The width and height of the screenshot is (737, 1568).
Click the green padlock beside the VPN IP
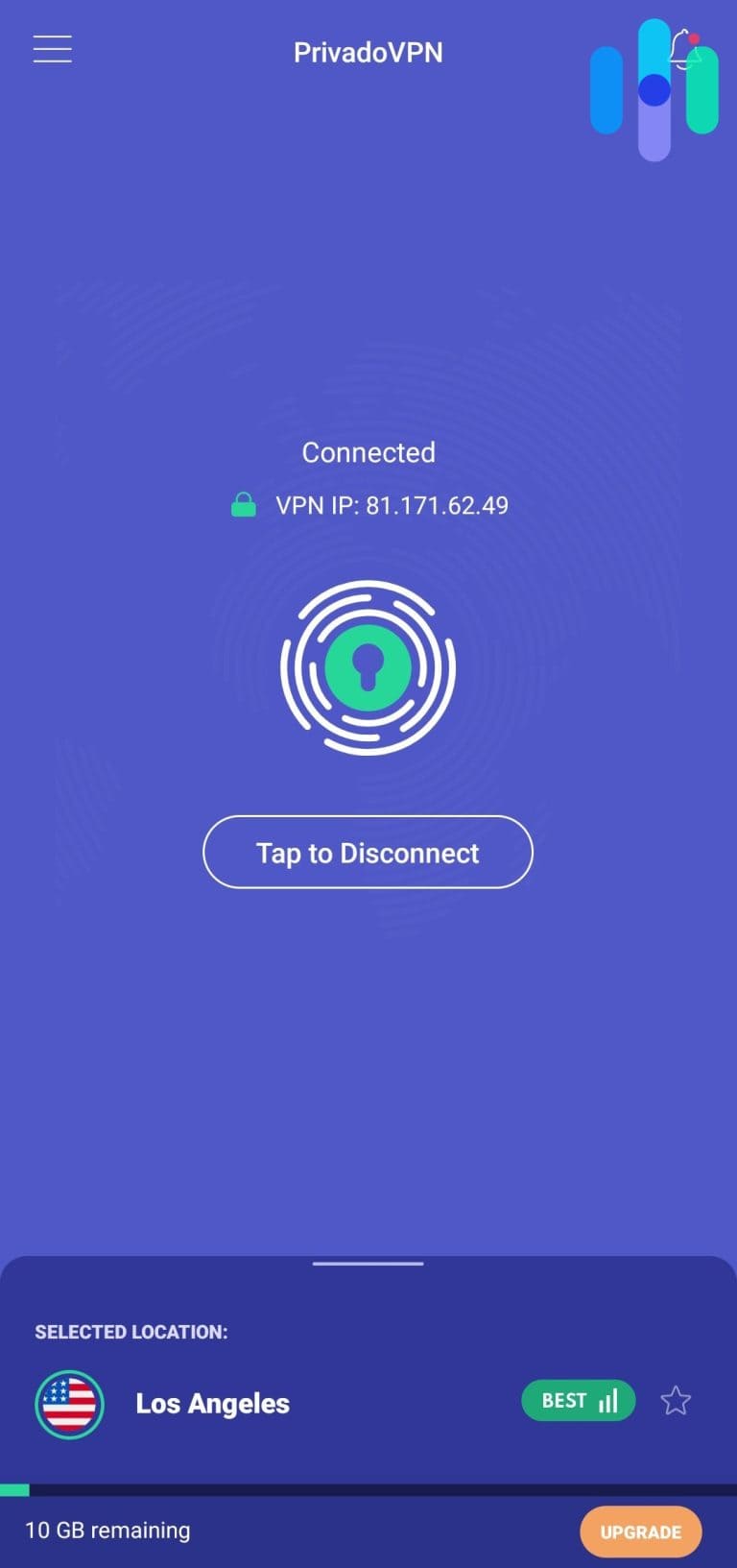point(243,504)
